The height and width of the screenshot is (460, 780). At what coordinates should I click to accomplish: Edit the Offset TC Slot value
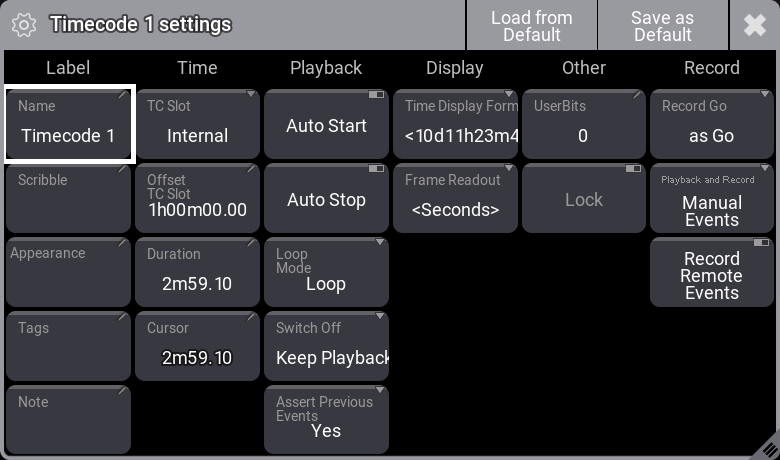coord(197,199)
